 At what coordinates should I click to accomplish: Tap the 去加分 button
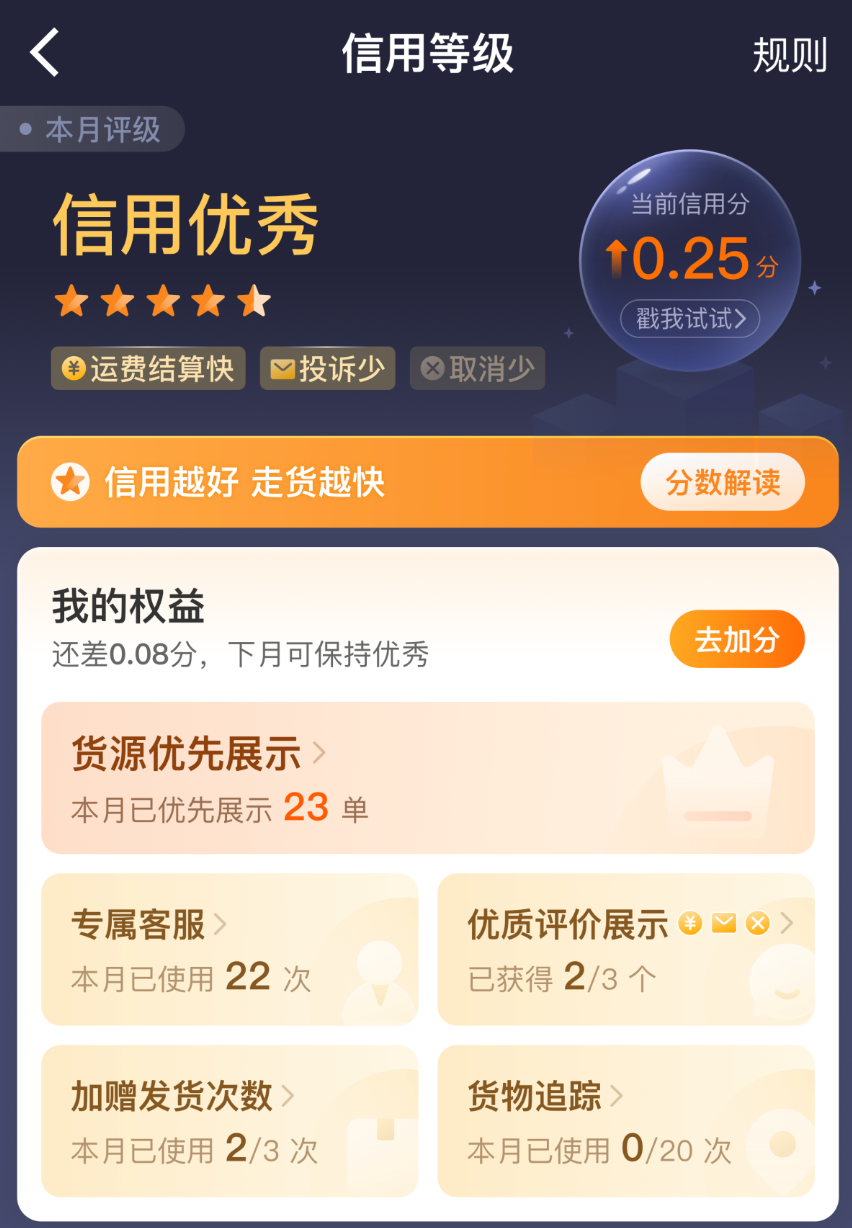736,639
